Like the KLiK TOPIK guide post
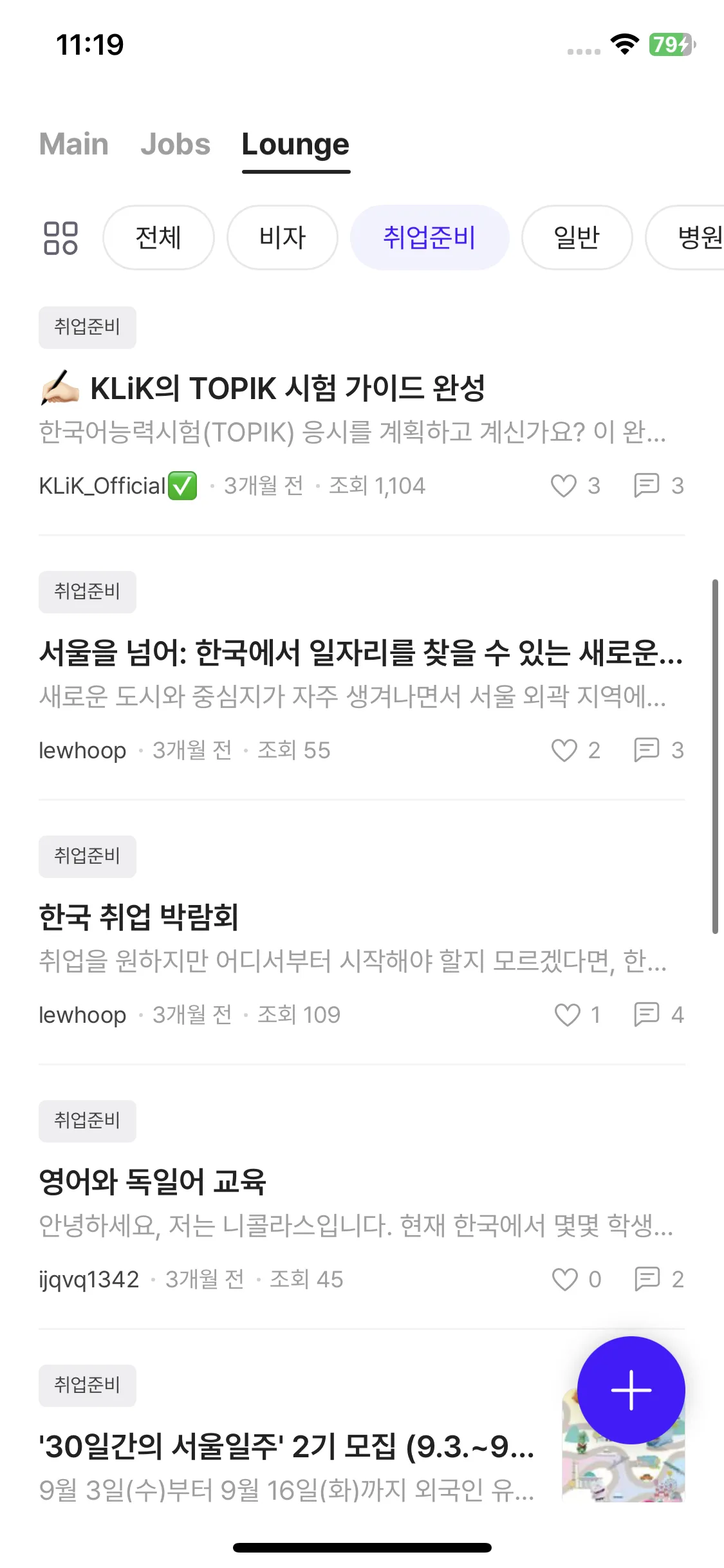Viewport: 724px width, 1568px height. [564, 485]
